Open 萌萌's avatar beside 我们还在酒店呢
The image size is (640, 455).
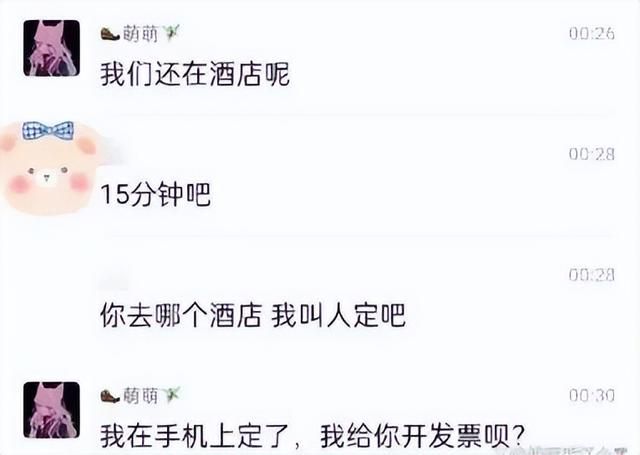tap(52, 49)
